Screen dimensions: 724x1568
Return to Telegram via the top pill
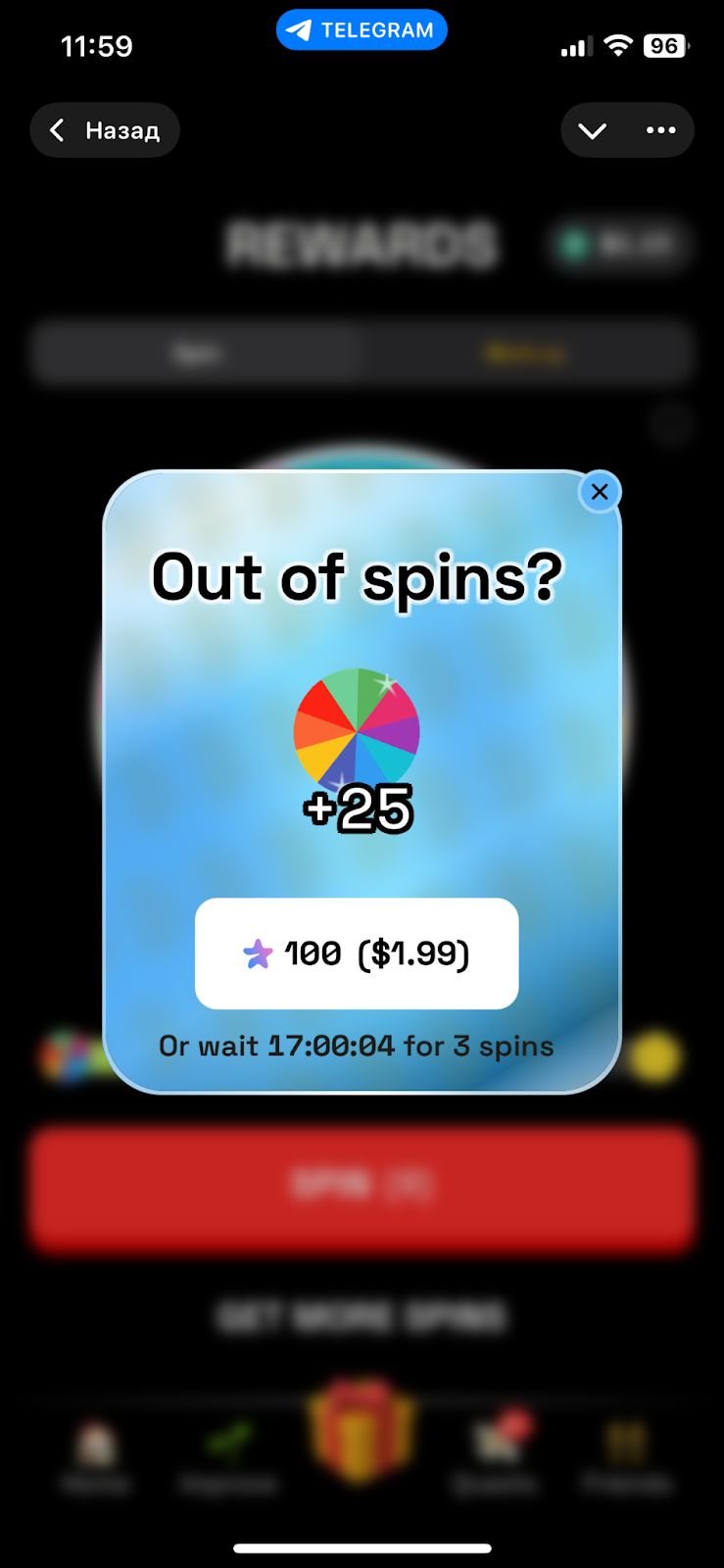pyautogui.click(x=362, y=30)
